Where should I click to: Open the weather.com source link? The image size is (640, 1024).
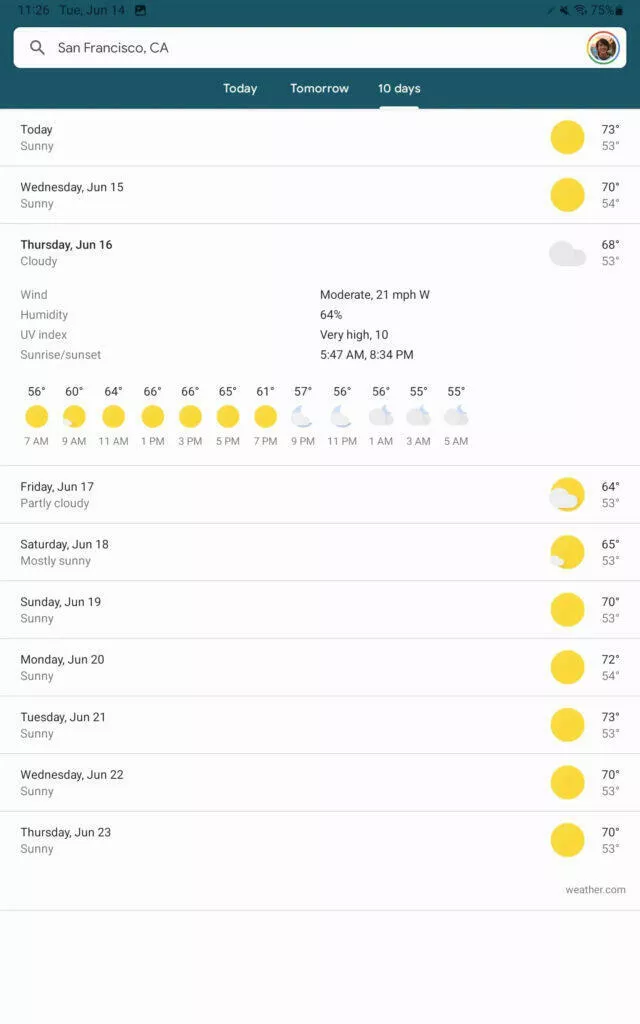tap(595, 889)
